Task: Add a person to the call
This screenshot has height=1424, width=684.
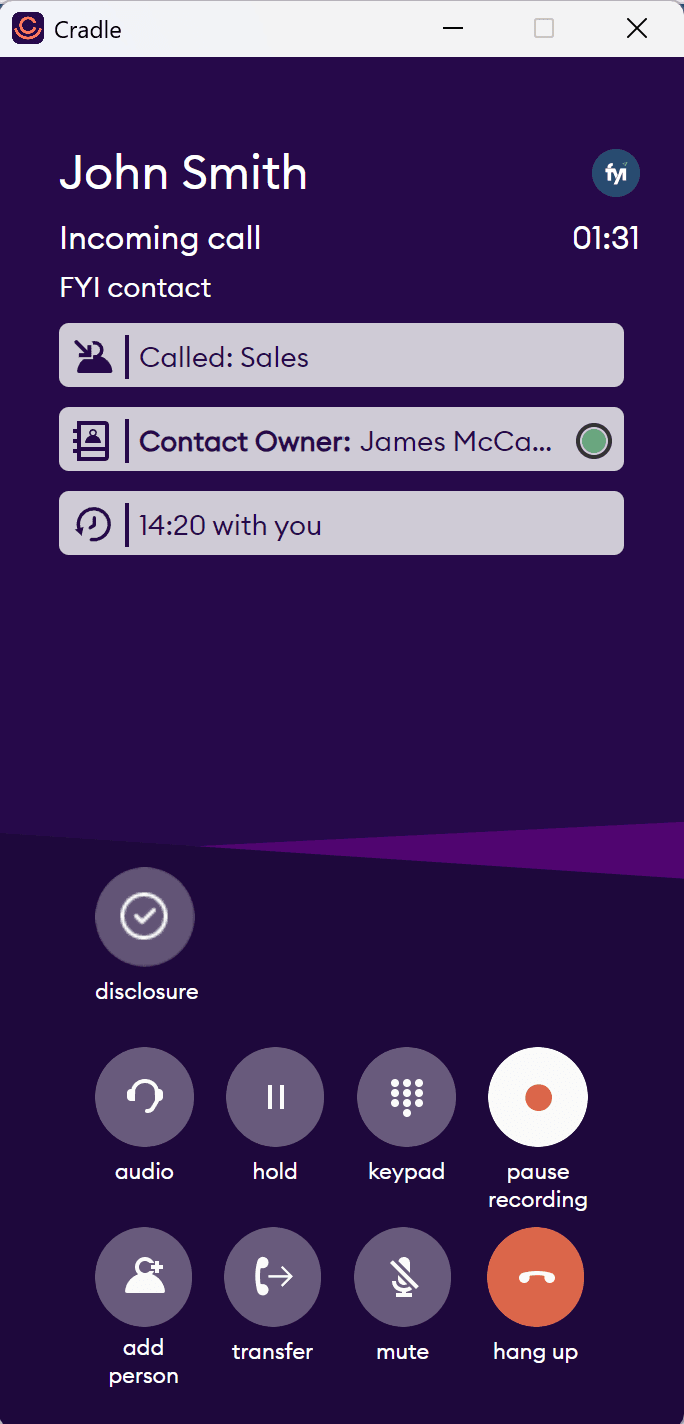Action: [x=144, y=1276]
